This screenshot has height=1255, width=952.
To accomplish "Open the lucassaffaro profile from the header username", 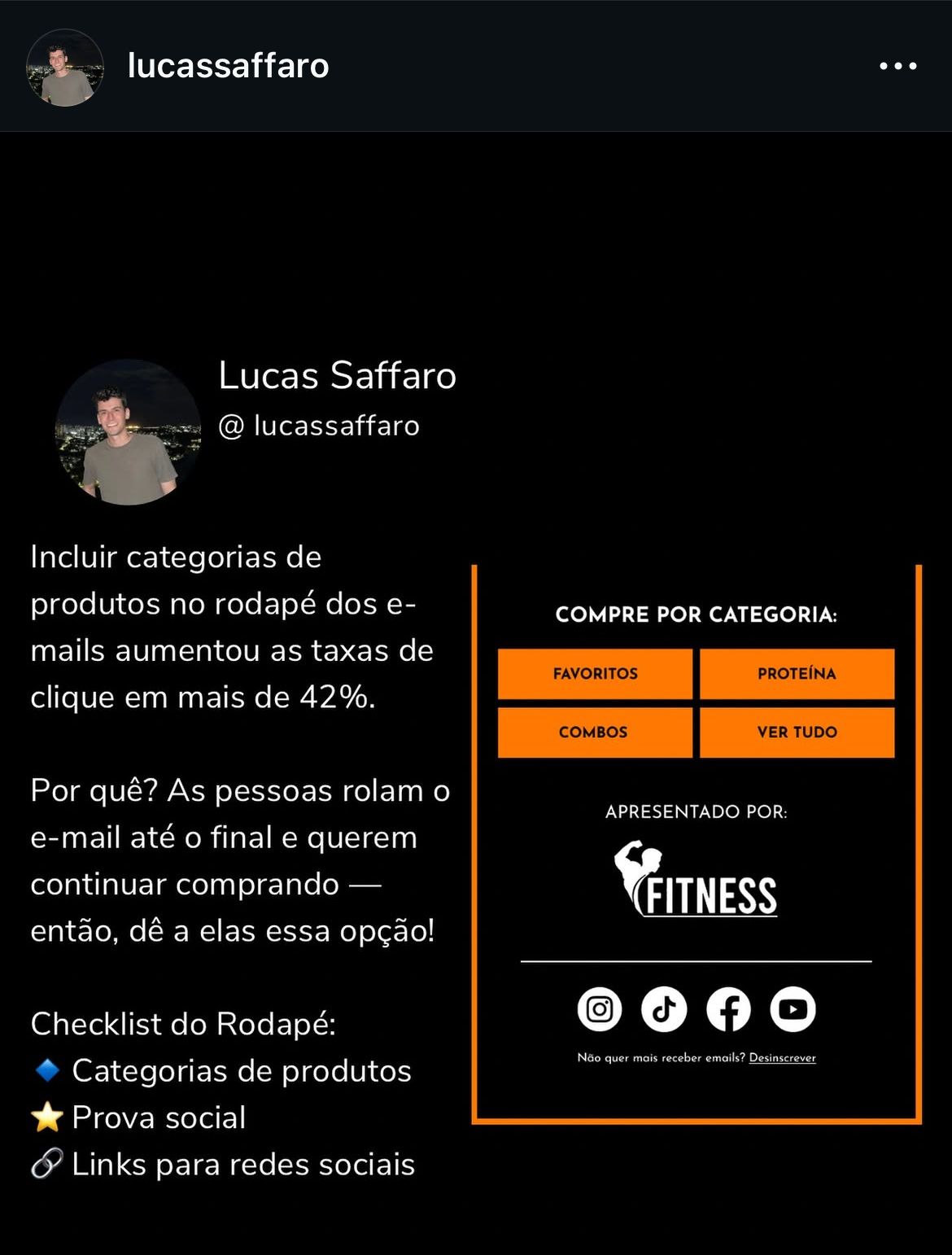I will click(228, 66).
